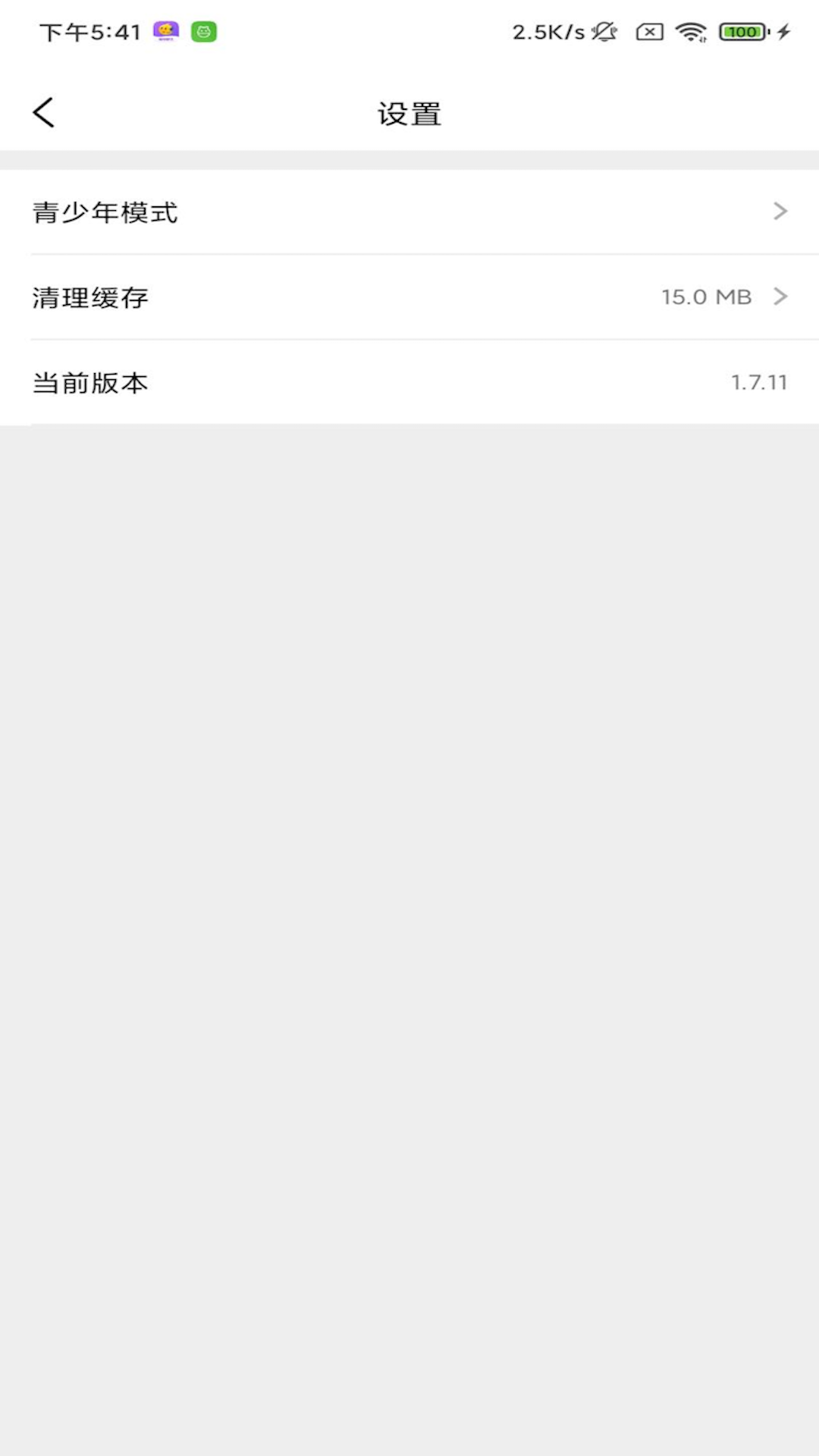Open the cache cleaning disclosure arrow
The height and width of the screenshot is (1456, 819).
coord(780,297)
